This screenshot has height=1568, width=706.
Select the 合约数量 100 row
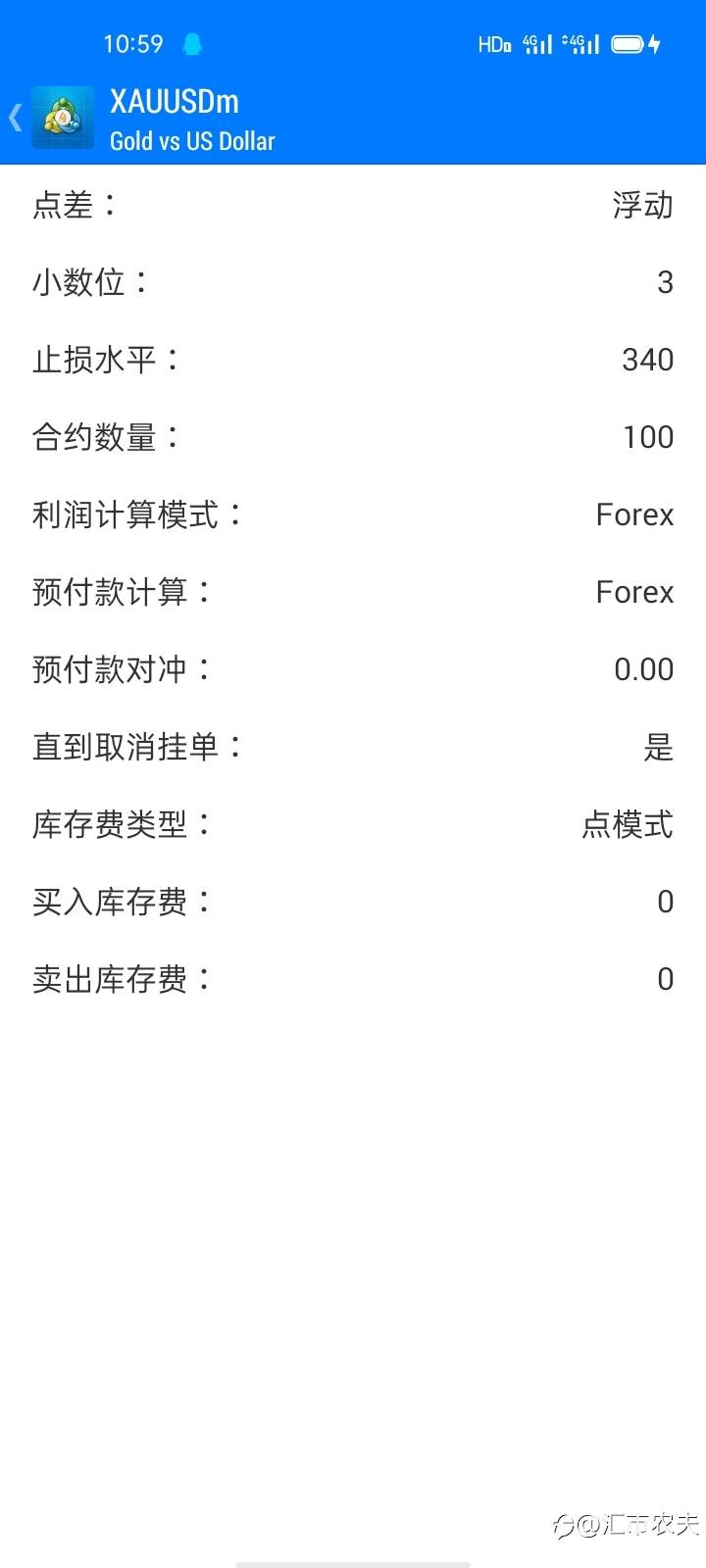353,437
